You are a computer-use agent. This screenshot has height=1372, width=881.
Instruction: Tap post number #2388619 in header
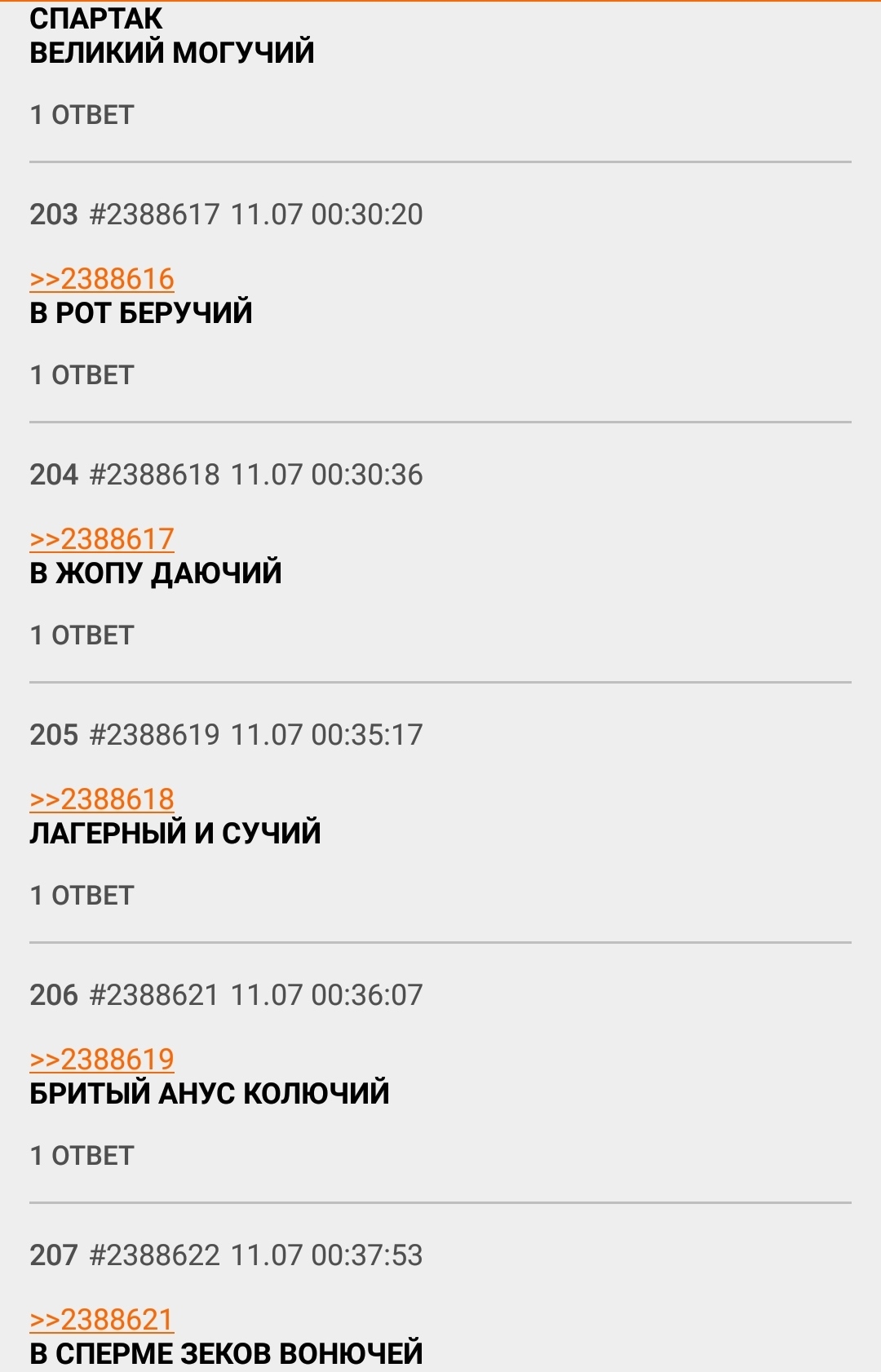154,735
